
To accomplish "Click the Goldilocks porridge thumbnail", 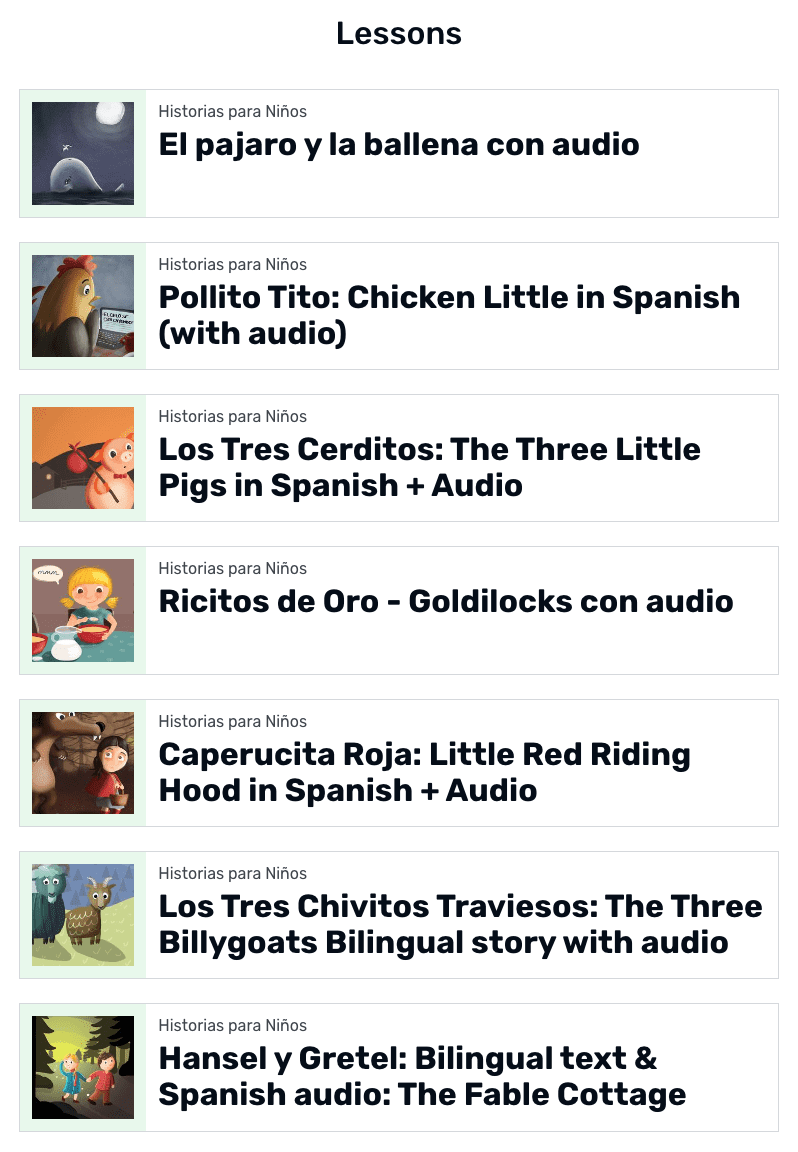I will [83, 610].
